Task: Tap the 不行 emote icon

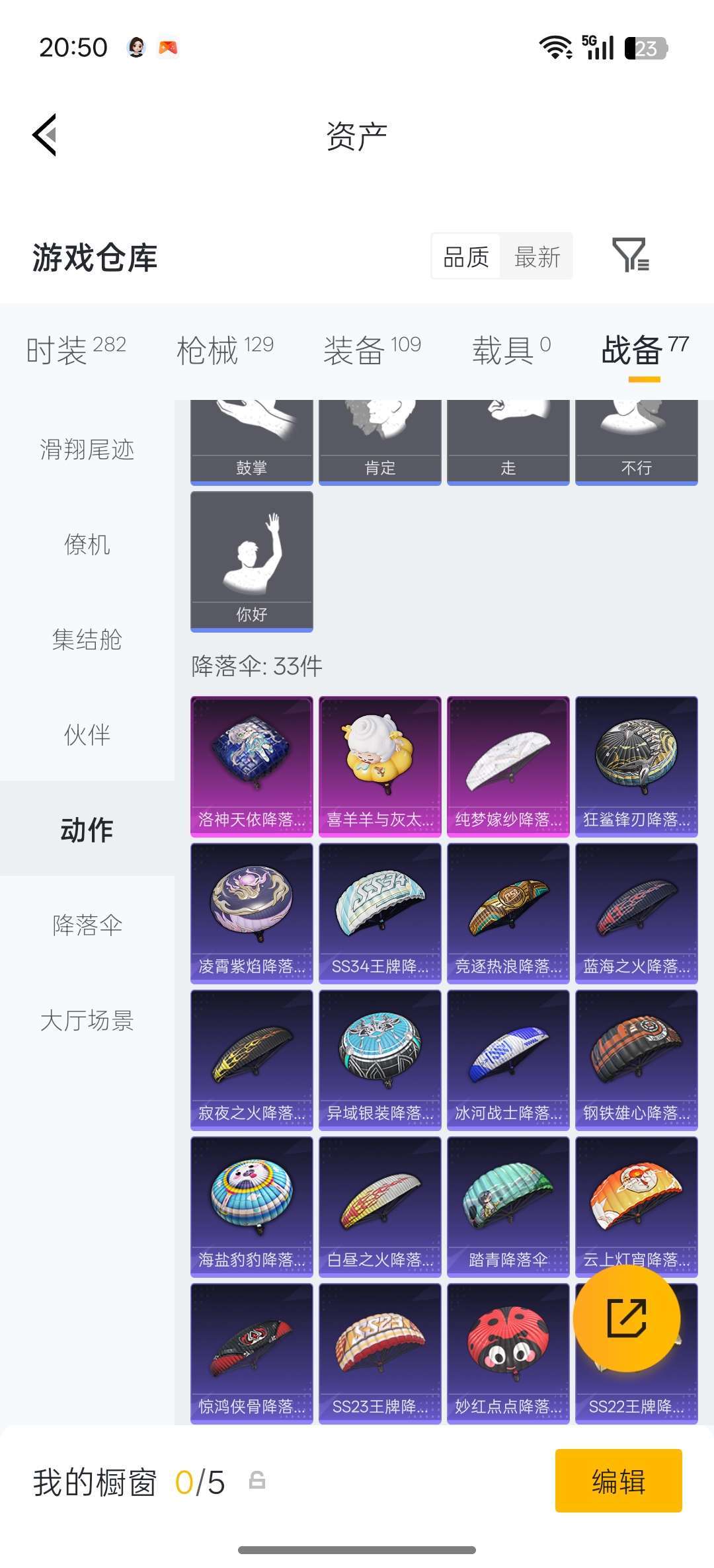Action: [637, 436]
